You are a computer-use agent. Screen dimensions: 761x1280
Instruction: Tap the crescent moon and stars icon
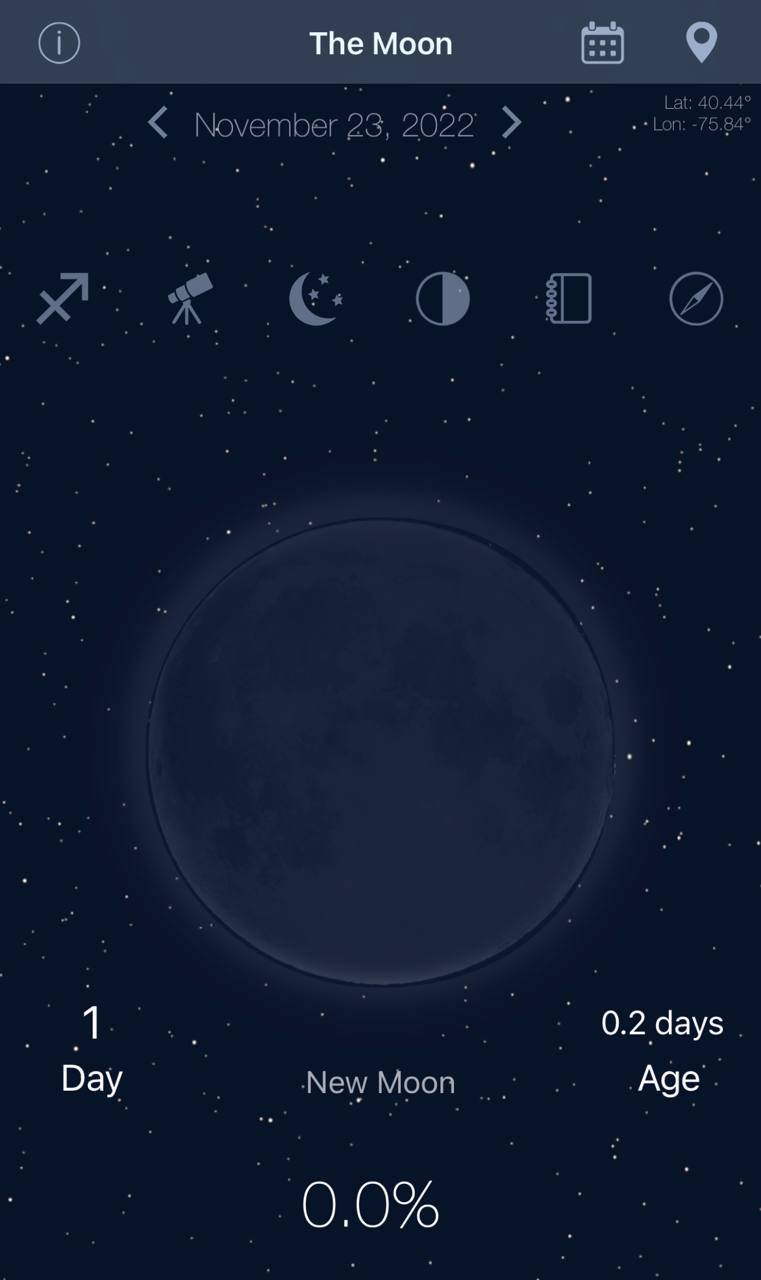coord(316,299)
